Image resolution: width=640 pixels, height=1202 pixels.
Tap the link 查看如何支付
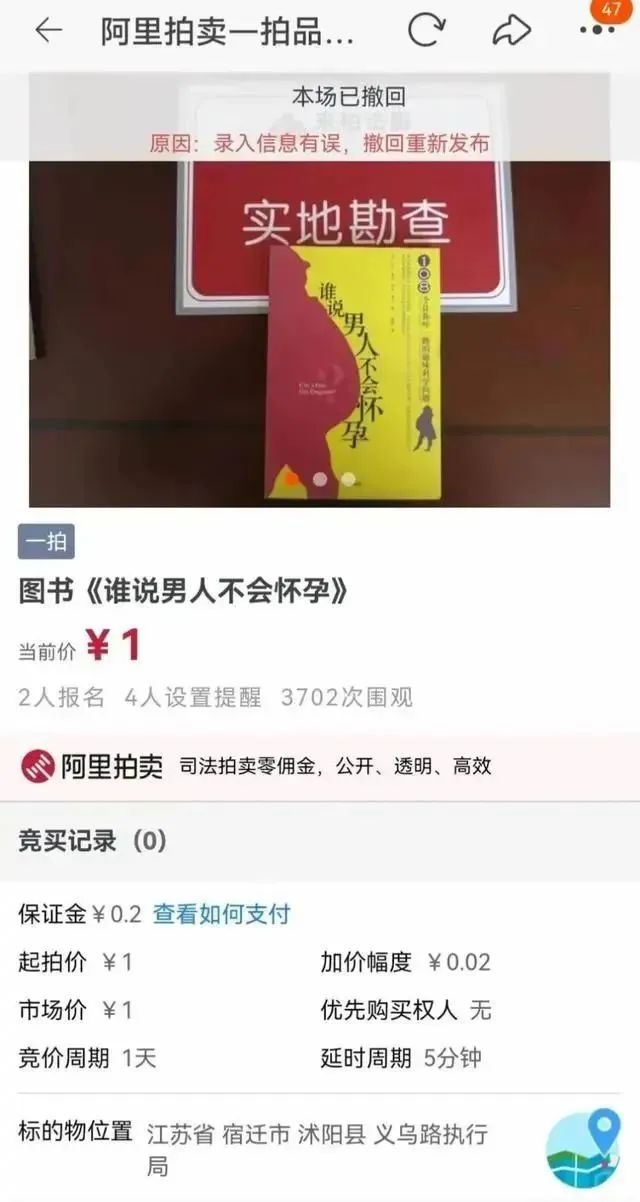click(221, 913)
